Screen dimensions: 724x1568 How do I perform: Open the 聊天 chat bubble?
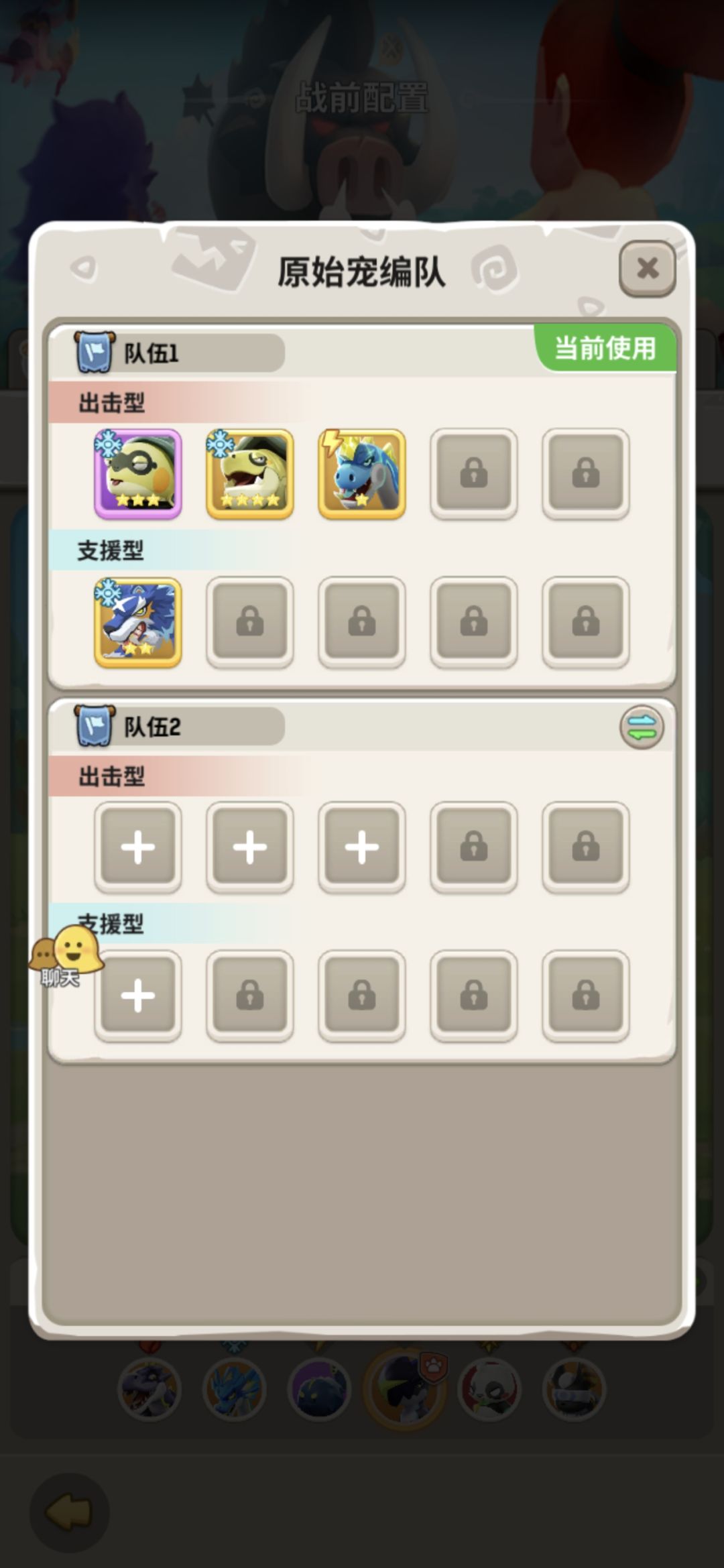[66, 957]
